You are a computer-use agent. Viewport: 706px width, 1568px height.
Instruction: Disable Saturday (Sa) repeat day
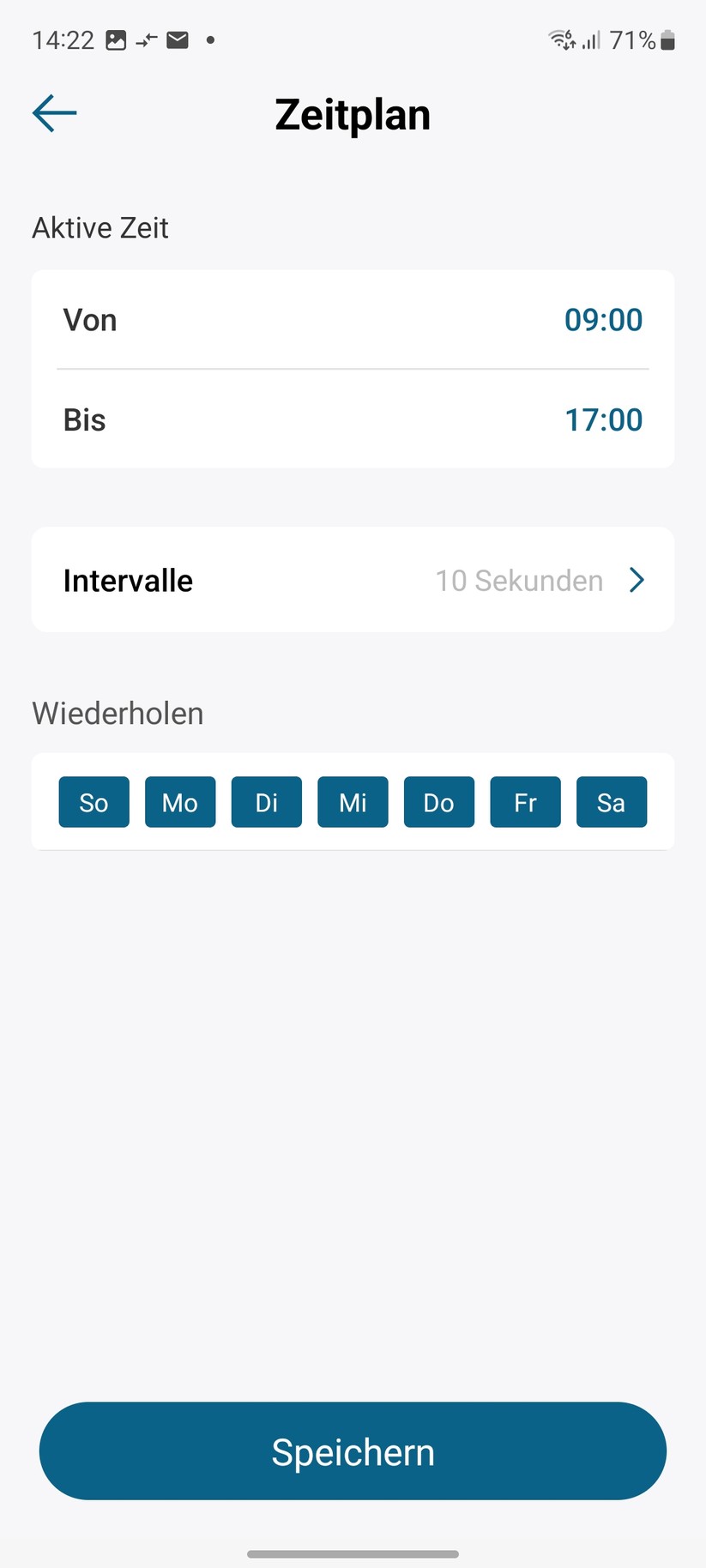click(x=611, y=802)
